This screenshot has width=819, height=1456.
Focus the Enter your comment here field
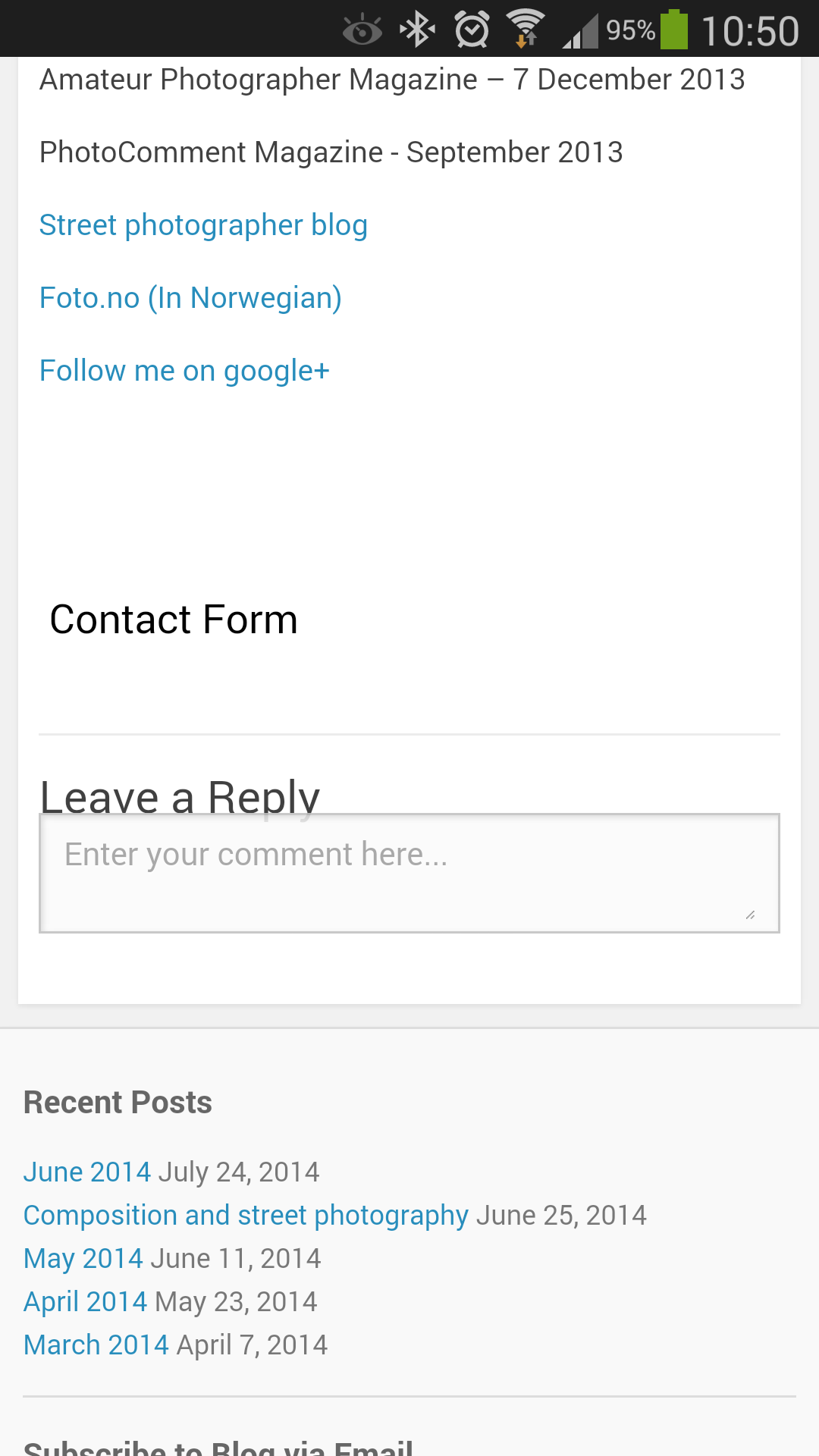pyautogui.click(x=409, y=873)
